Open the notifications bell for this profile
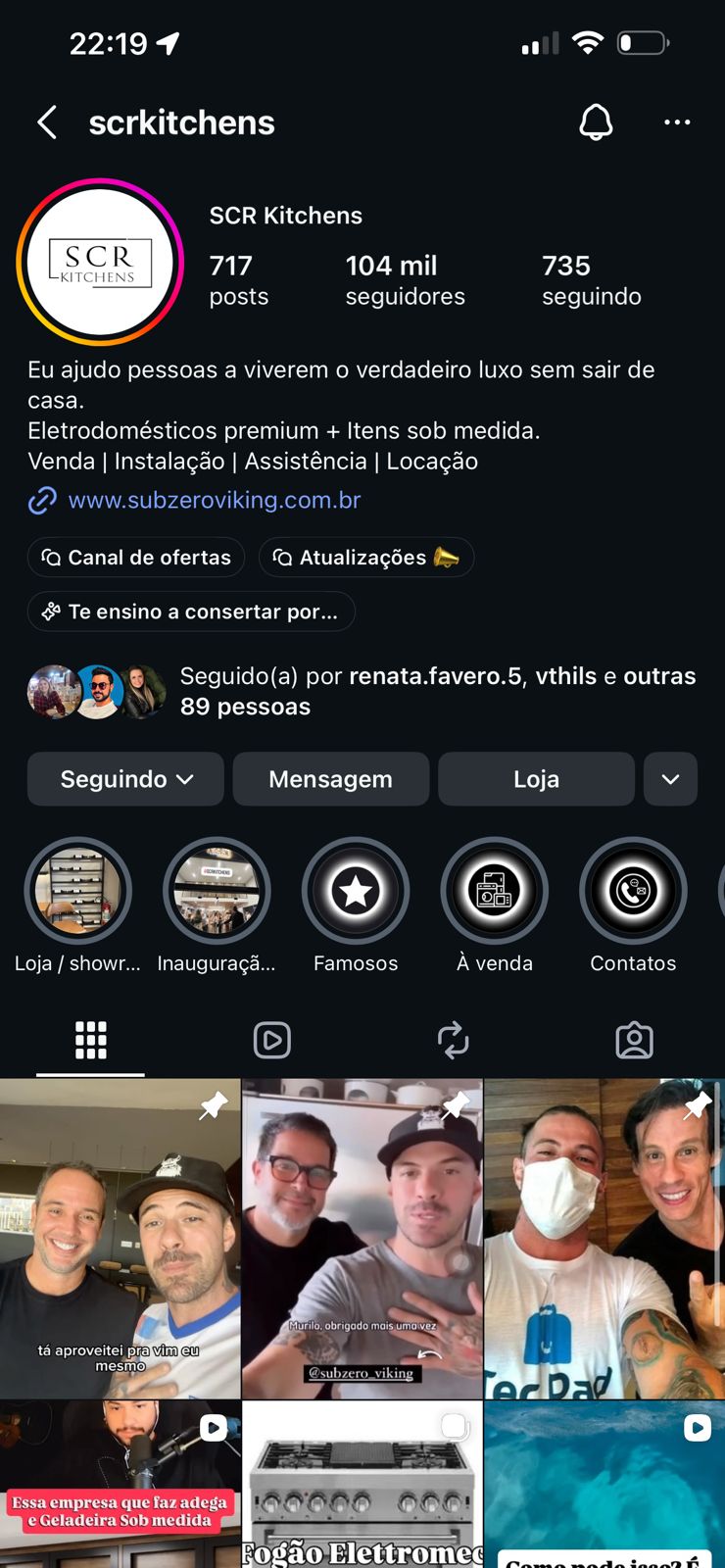The image size is (725, 1568). [596, 122]
